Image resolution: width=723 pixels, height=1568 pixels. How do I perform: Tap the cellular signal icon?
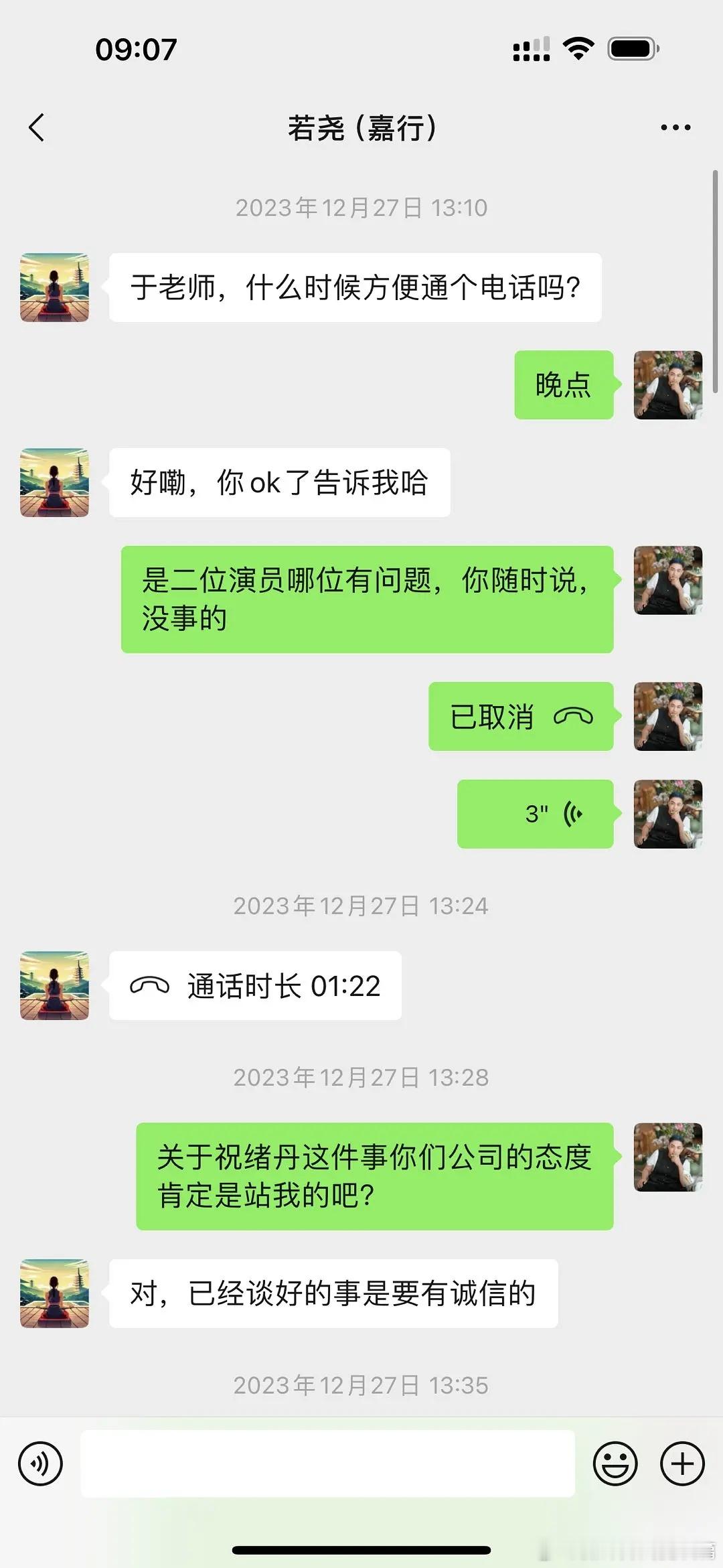click(530, 48)
